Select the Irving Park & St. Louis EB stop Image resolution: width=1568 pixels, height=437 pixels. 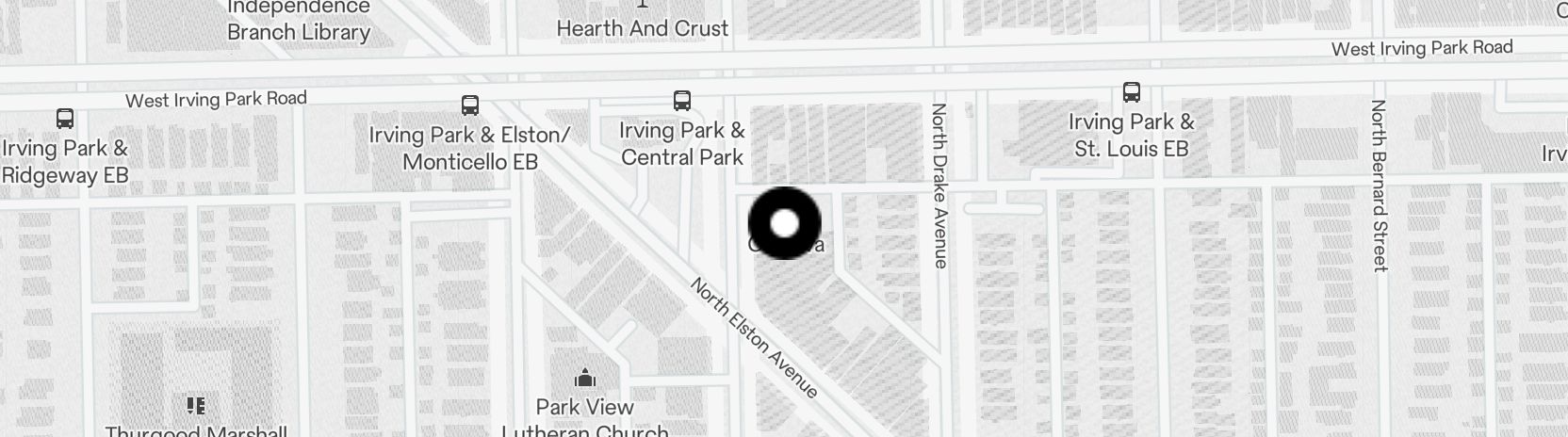pyautogui.click(x=1131, y=92)
